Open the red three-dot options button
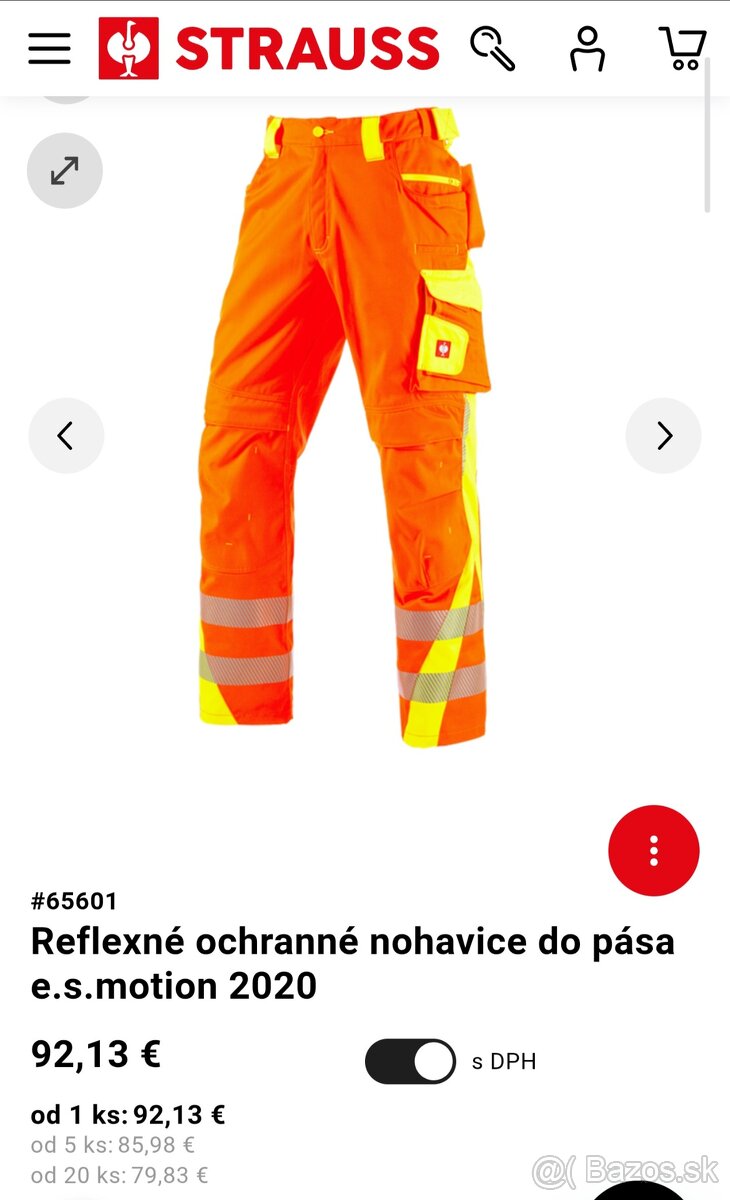This screenshot has width=730, height=1200. coord(653,851)
